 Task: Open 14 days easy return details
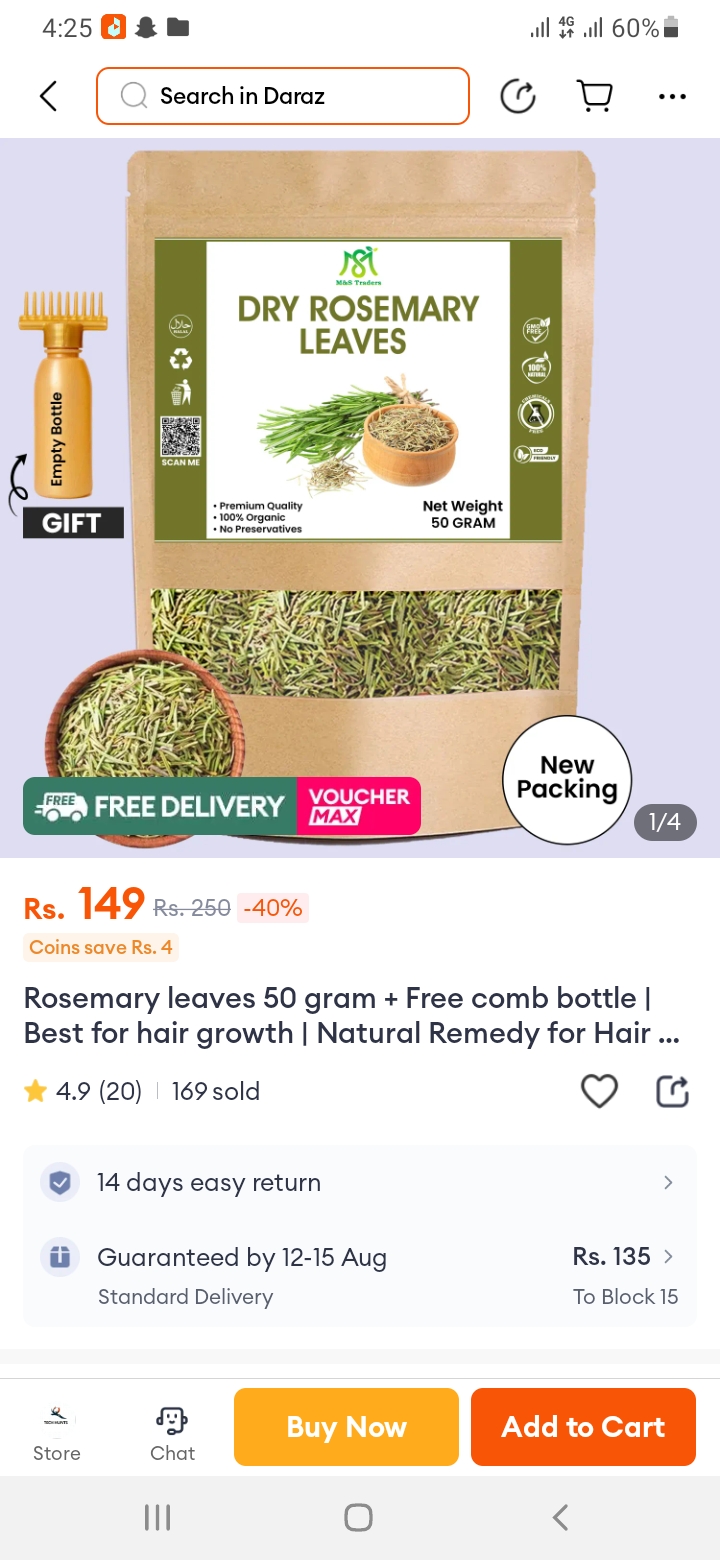(360, 1183)
